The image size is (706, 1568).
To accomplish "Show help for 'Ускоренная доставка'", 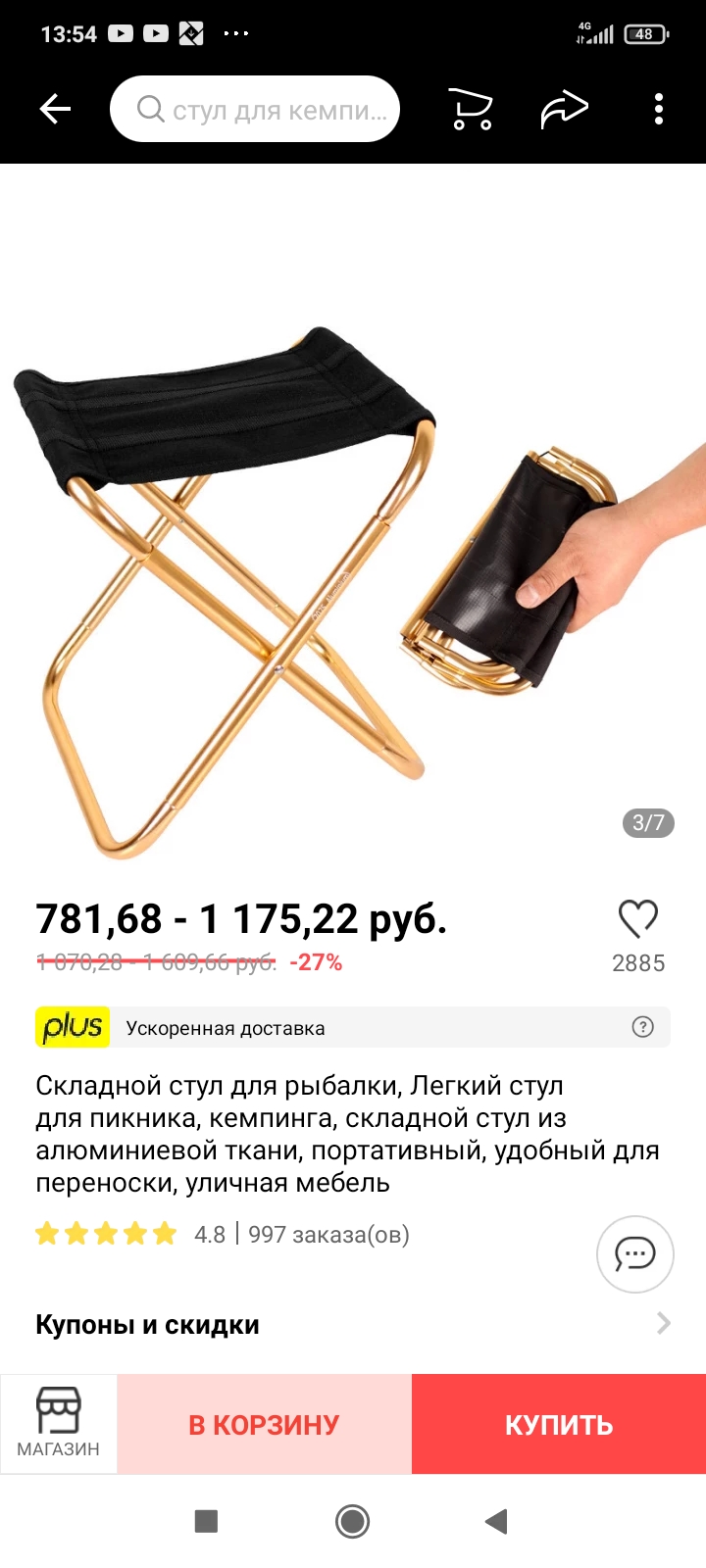I will (642, 1027).
